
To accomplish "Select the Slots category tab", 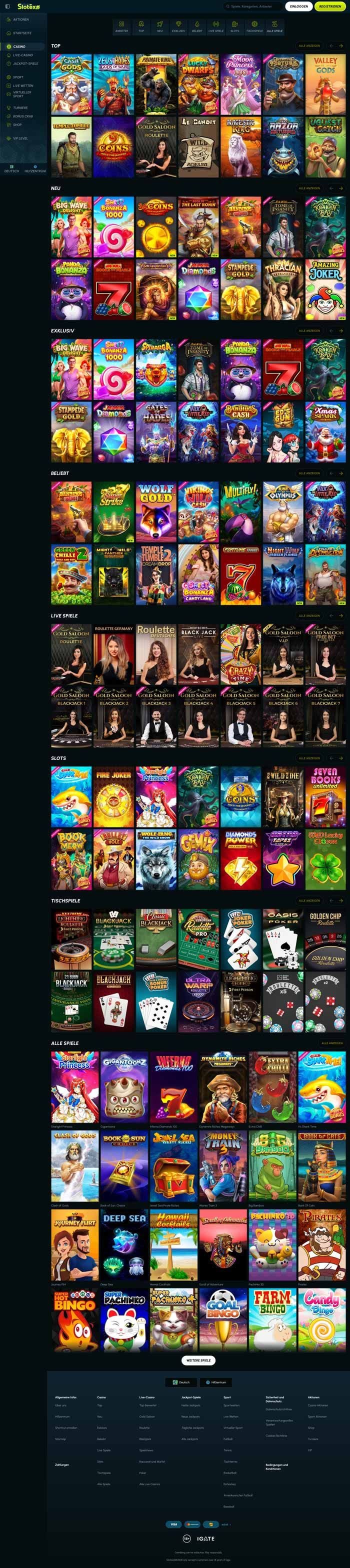I will tap(235, 27).
